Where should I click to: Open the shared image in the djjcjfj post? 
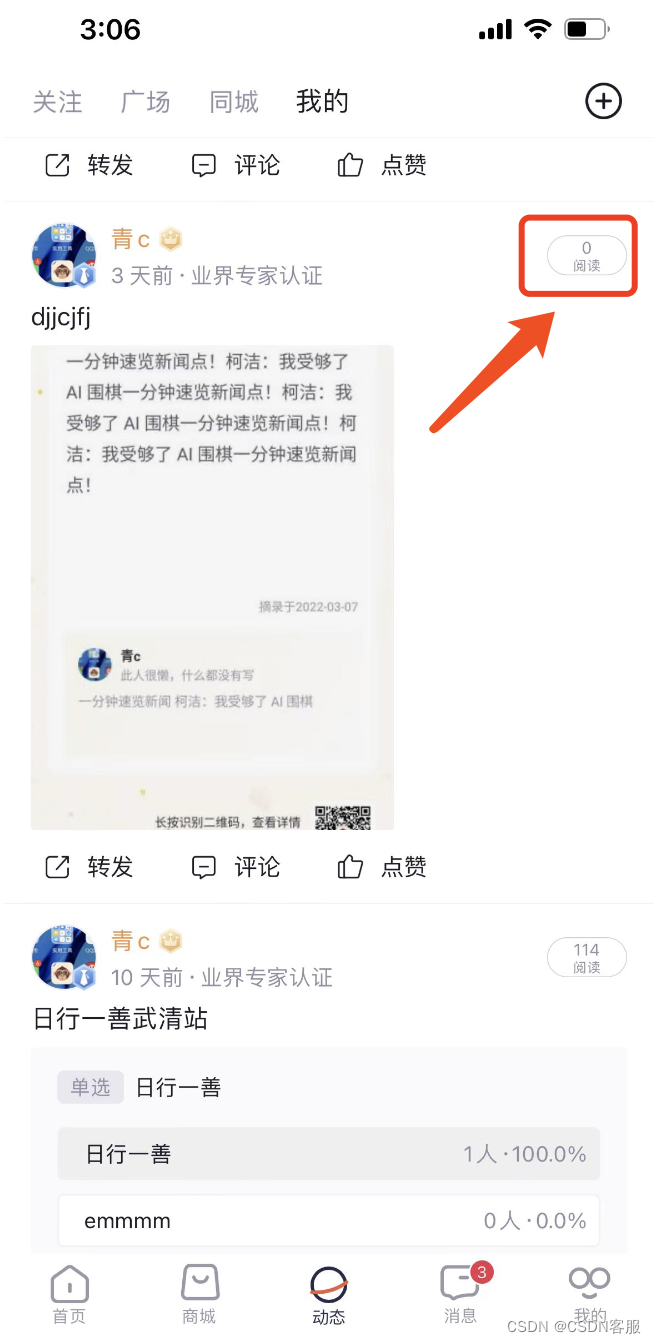[x=212, y=587]
